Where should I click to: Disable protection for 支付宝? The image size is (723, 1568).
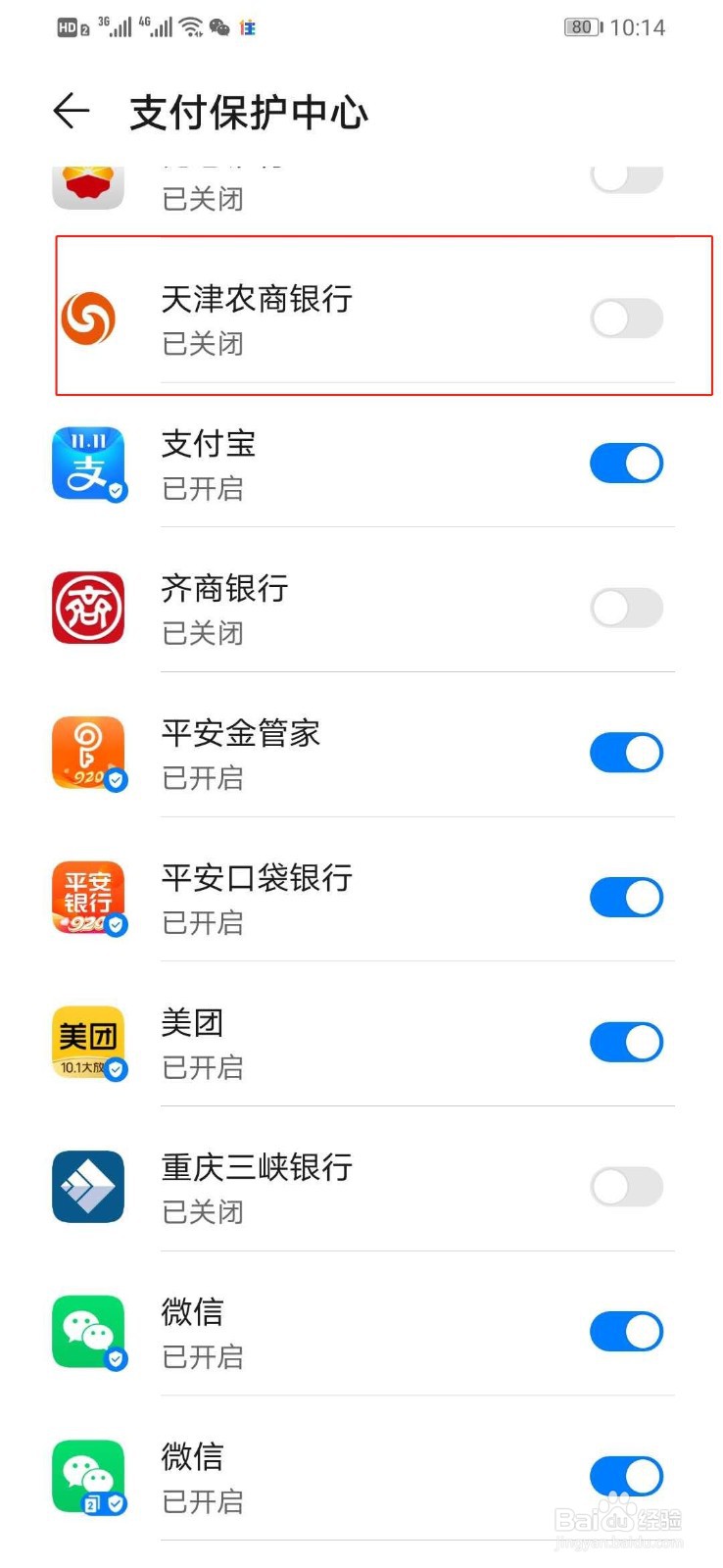pos(626,463)
